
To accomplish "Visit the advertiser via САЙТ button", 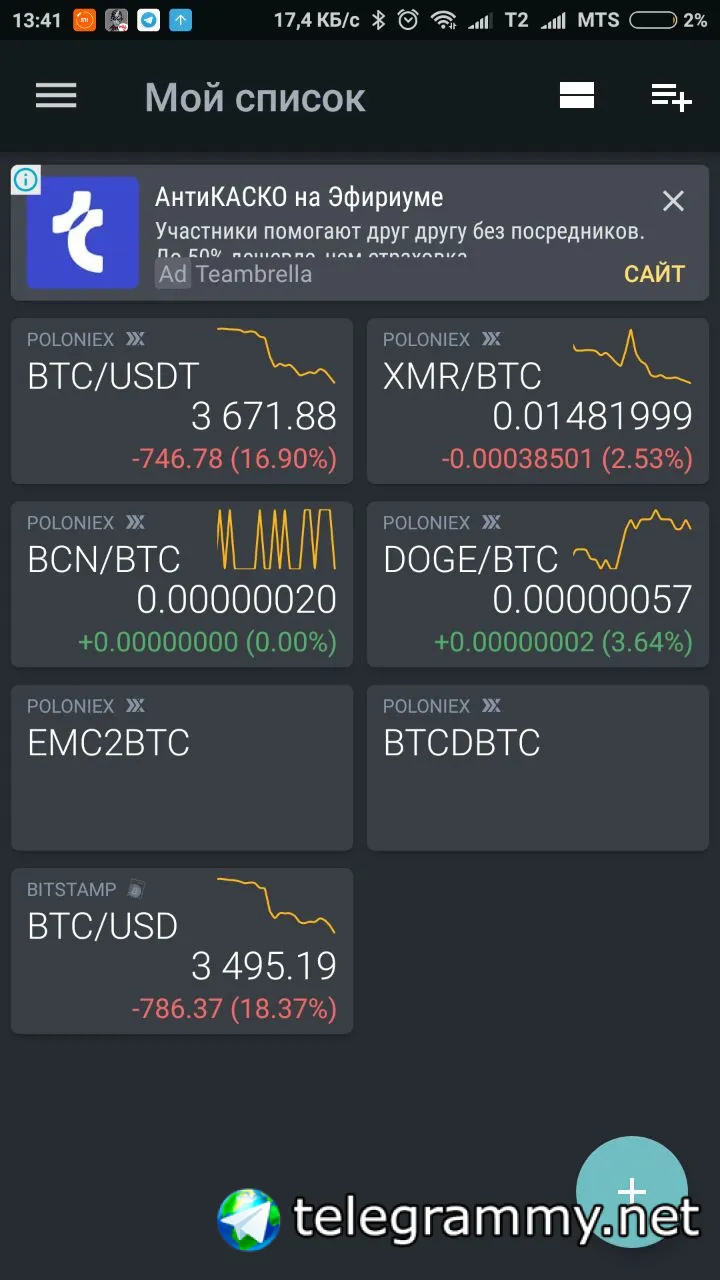I will [x=654, y=273].
